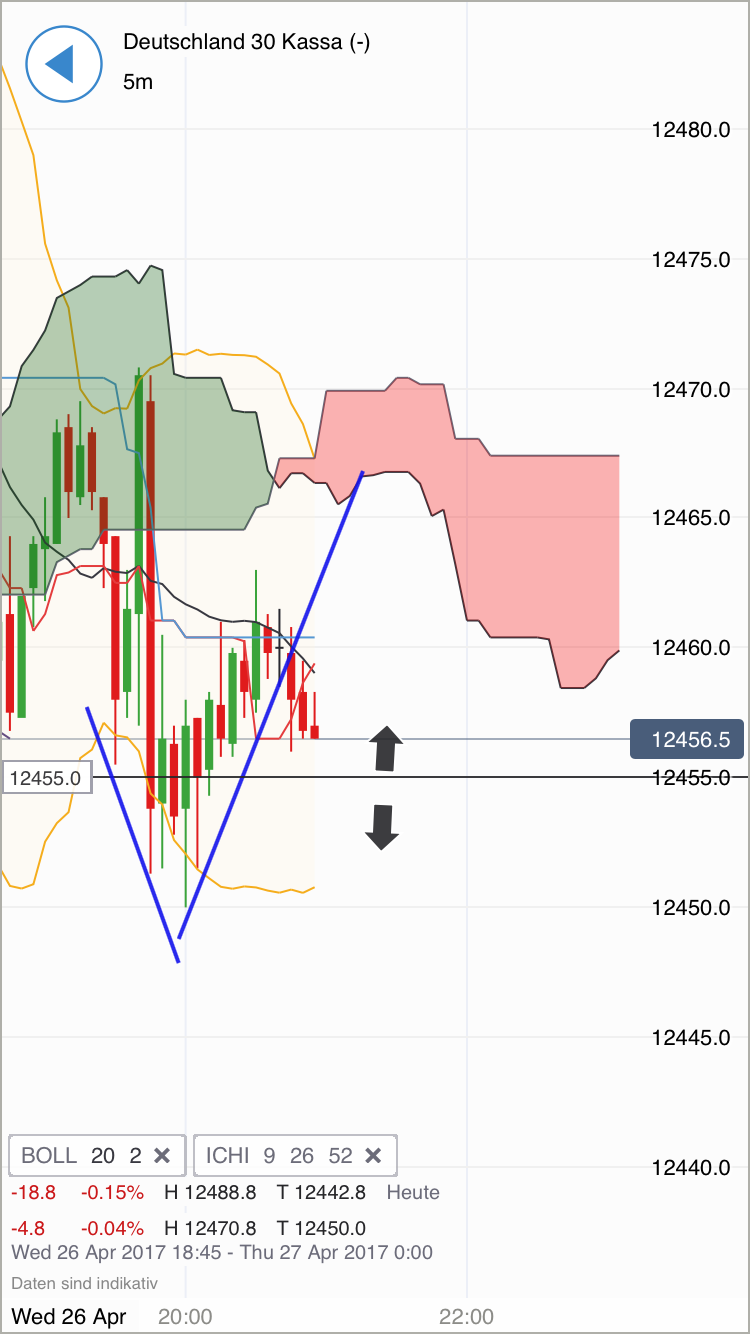Remove the BOLL indicator via its X icon
Screen dimensions: 750x1334
[163, 1155]
